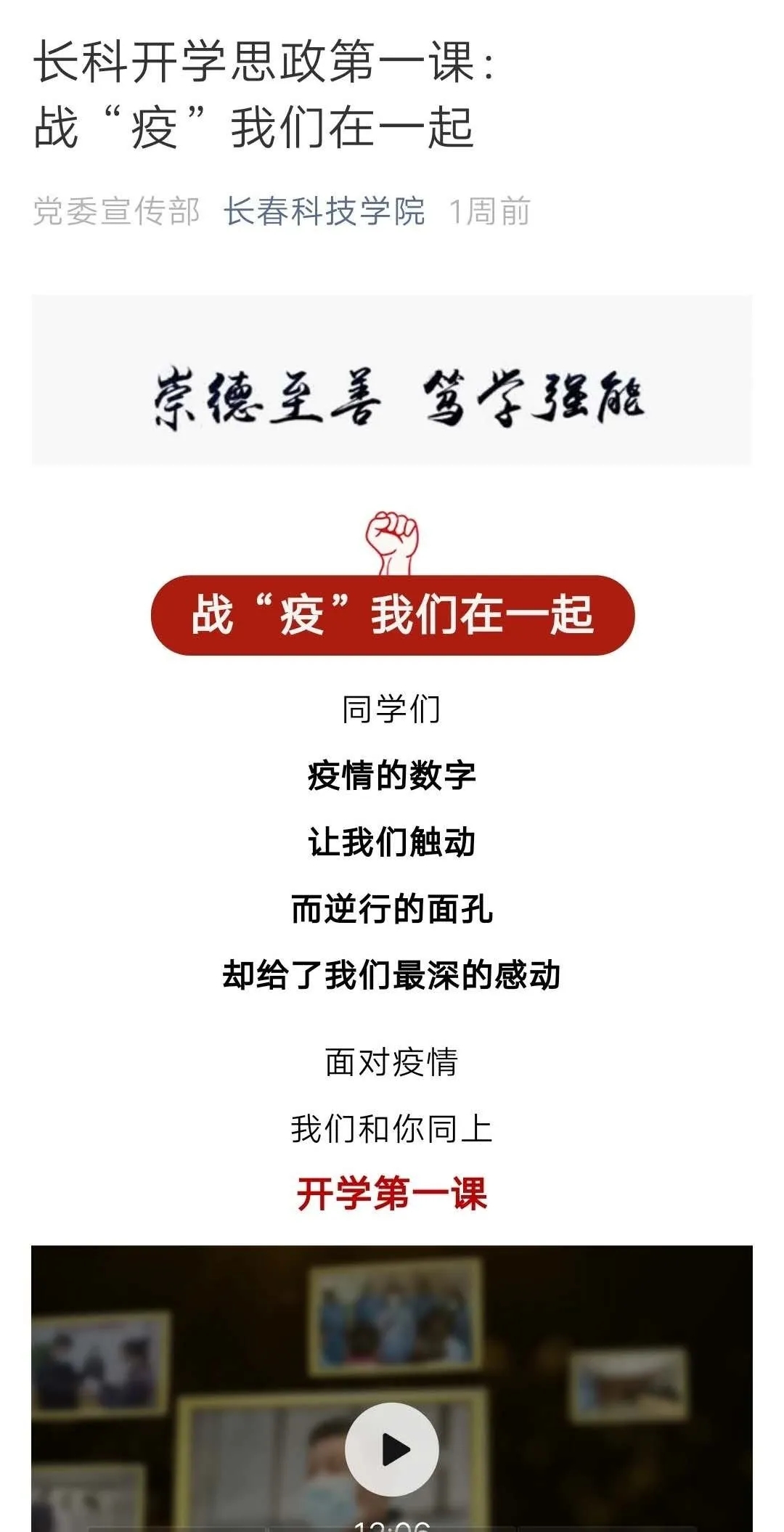Image resolution: width=784 pixels, height=1532 pixels.
Task: Open the 长春科技学院 account page
Action: [324, 211]
